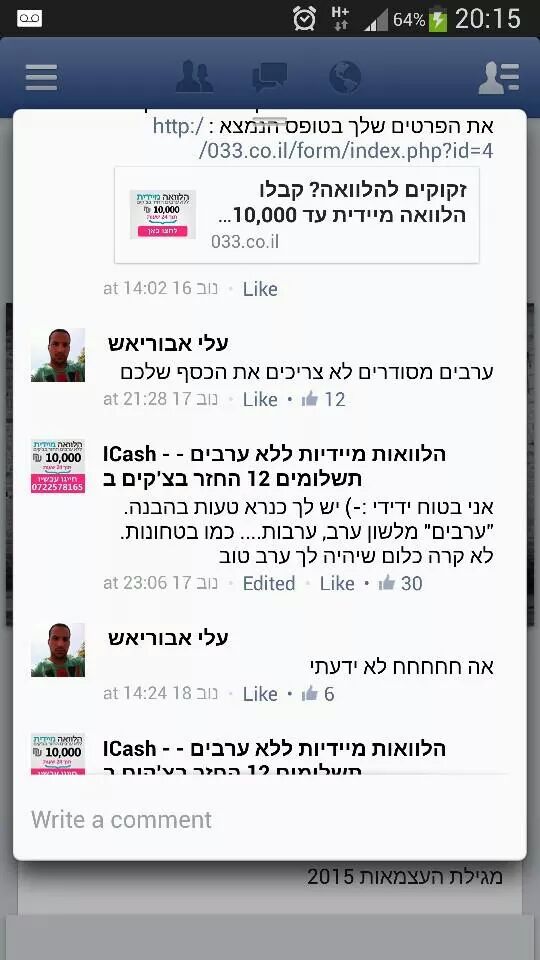The image size is (540, 960).
Task: Open the profile photo on the 21:28 comment
Action: [58, 355]
